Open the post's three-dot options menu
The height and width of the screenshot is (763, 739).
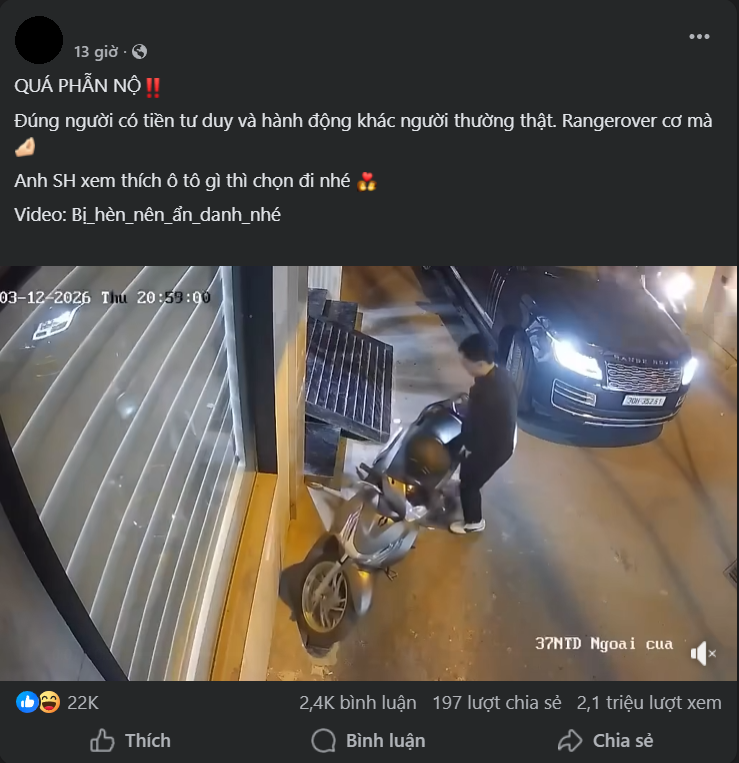click(699, 37)
